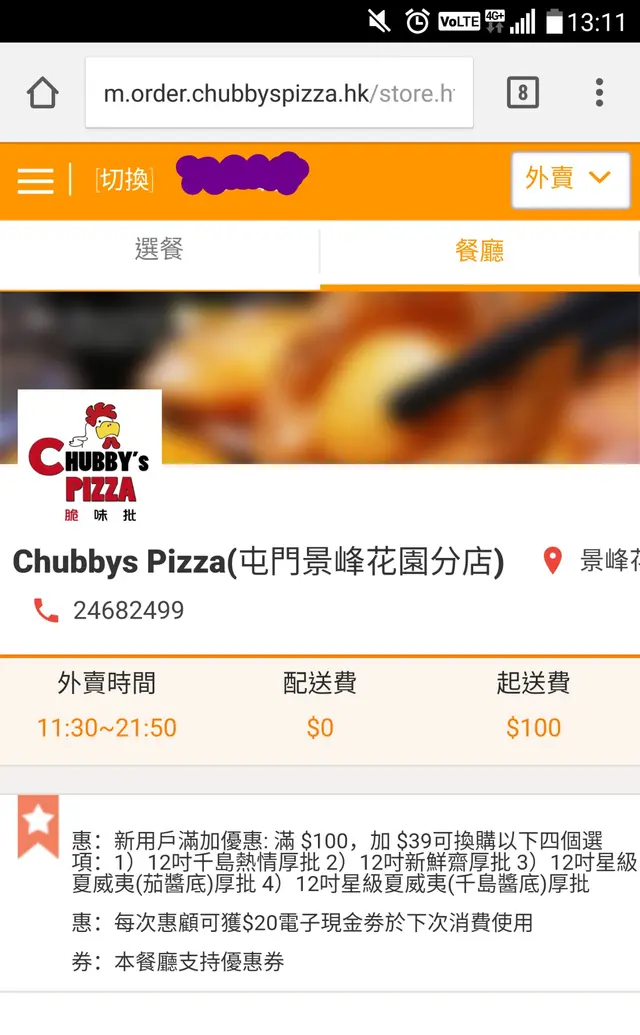Select the 餐廳 tab
640x1035 pixels.
tap(479, 251)
